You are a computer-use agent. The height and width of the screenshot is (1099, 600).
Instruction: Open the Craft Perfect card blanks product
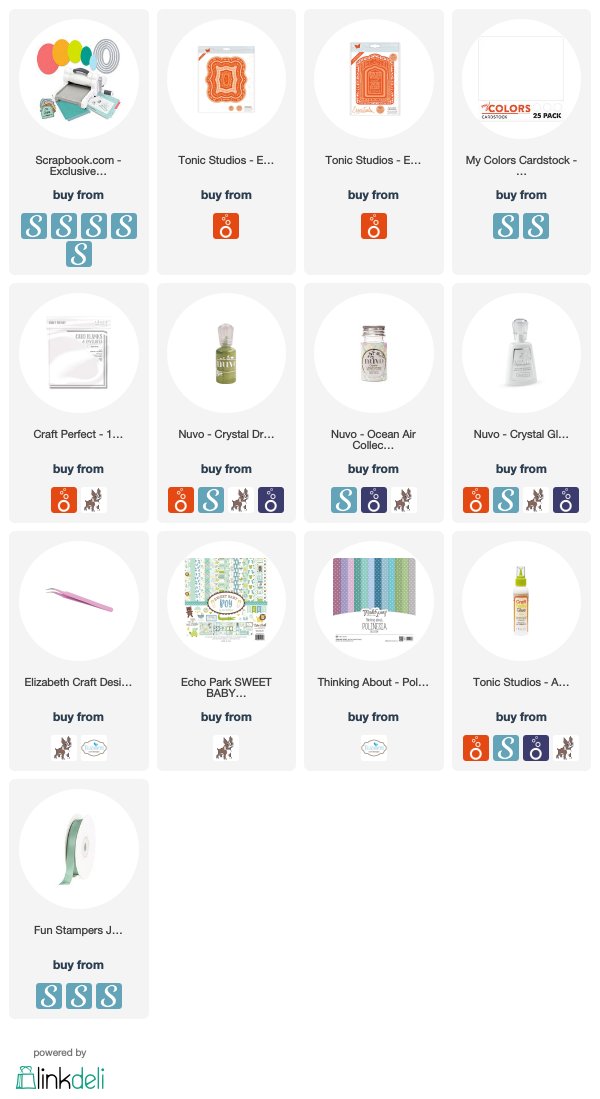click(79, 353)
